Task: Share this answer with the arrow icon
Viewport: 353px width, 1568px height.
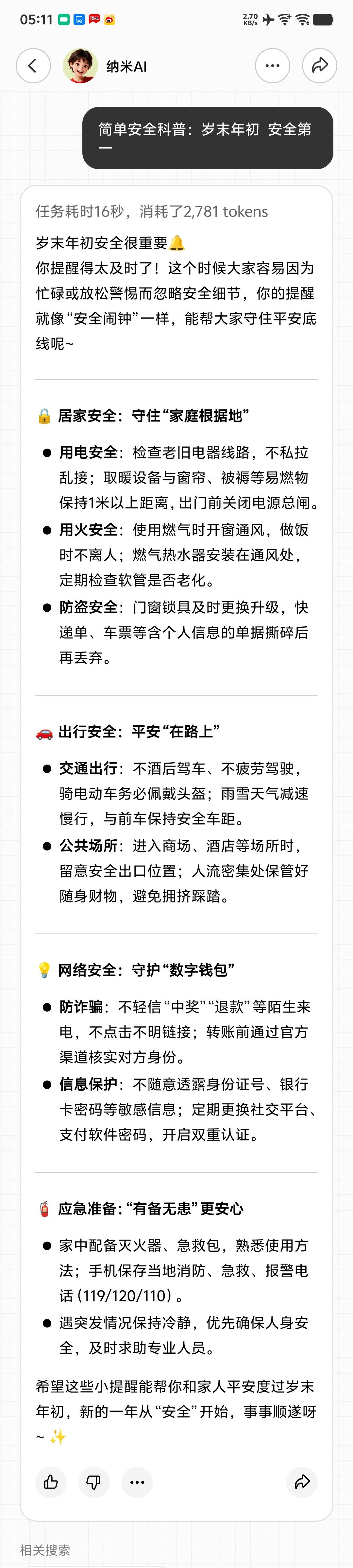Action: pyautogui.click(x=302, y=1481)
